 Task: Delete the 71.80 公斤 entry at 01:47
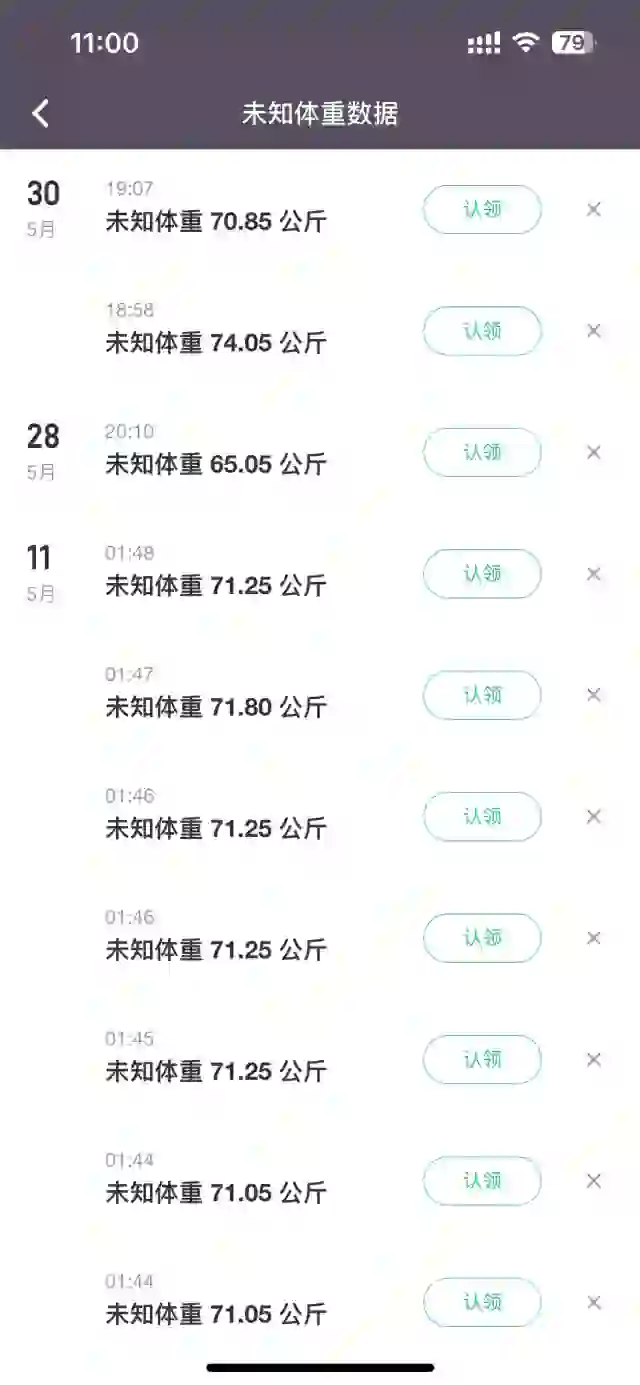point(594,695)
